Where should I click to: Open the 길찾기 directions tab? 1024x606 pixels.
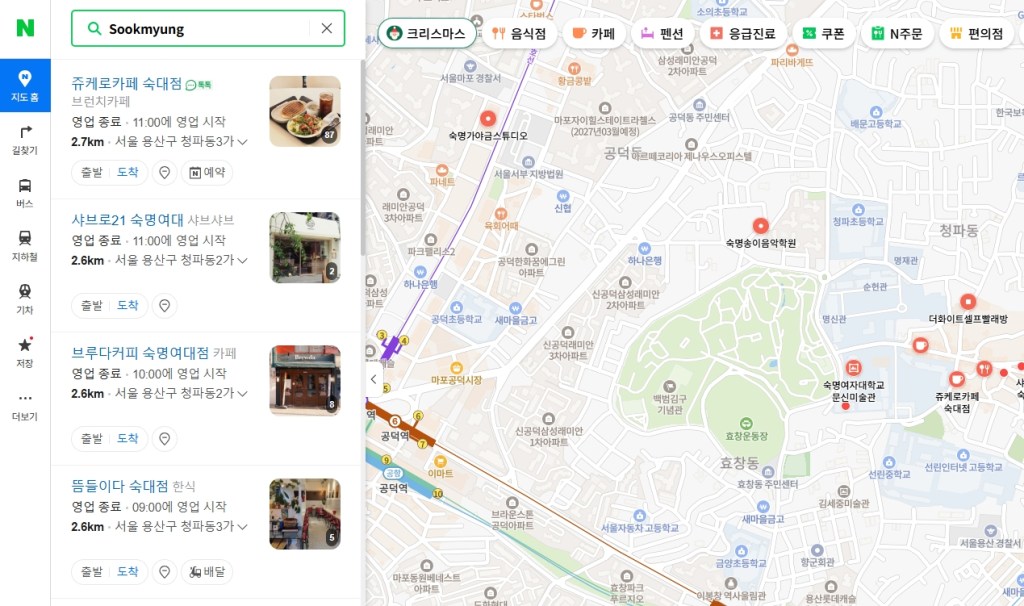(25, 139)
